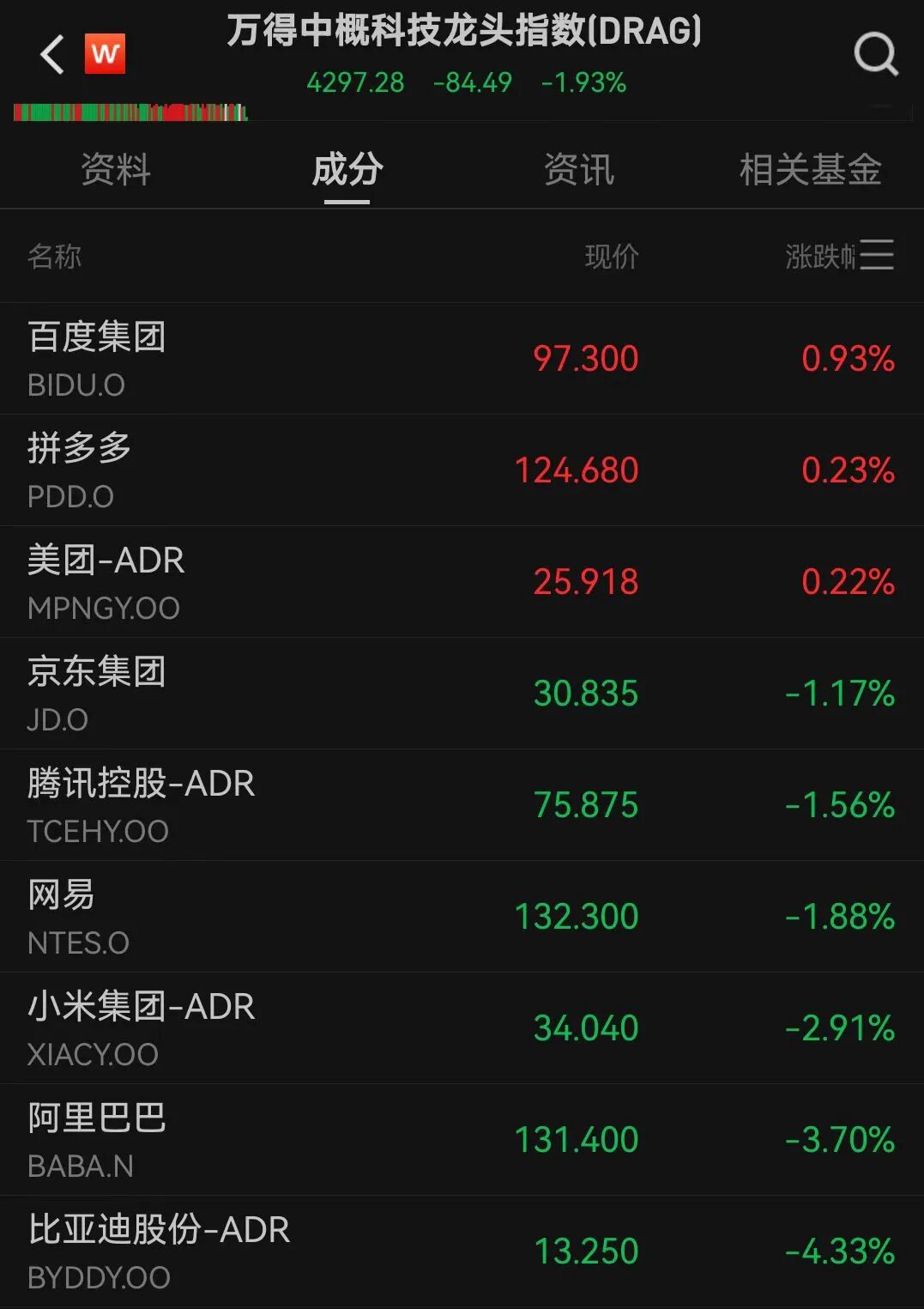
Task: Open 百度集团 BIDU.O stock details
Action: pyautogui.click(x=462, y=359)
